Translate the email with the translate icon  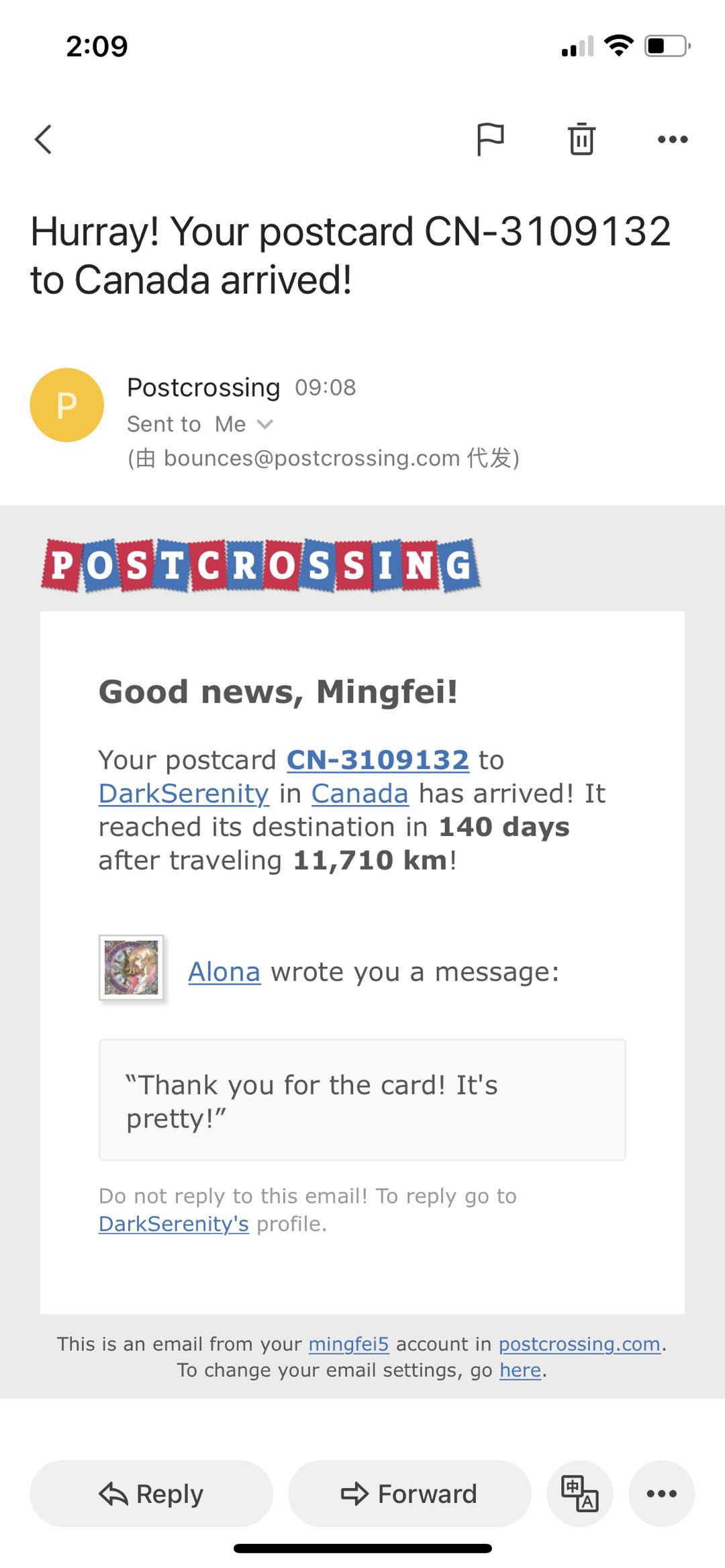click(x=580, y=1494)
